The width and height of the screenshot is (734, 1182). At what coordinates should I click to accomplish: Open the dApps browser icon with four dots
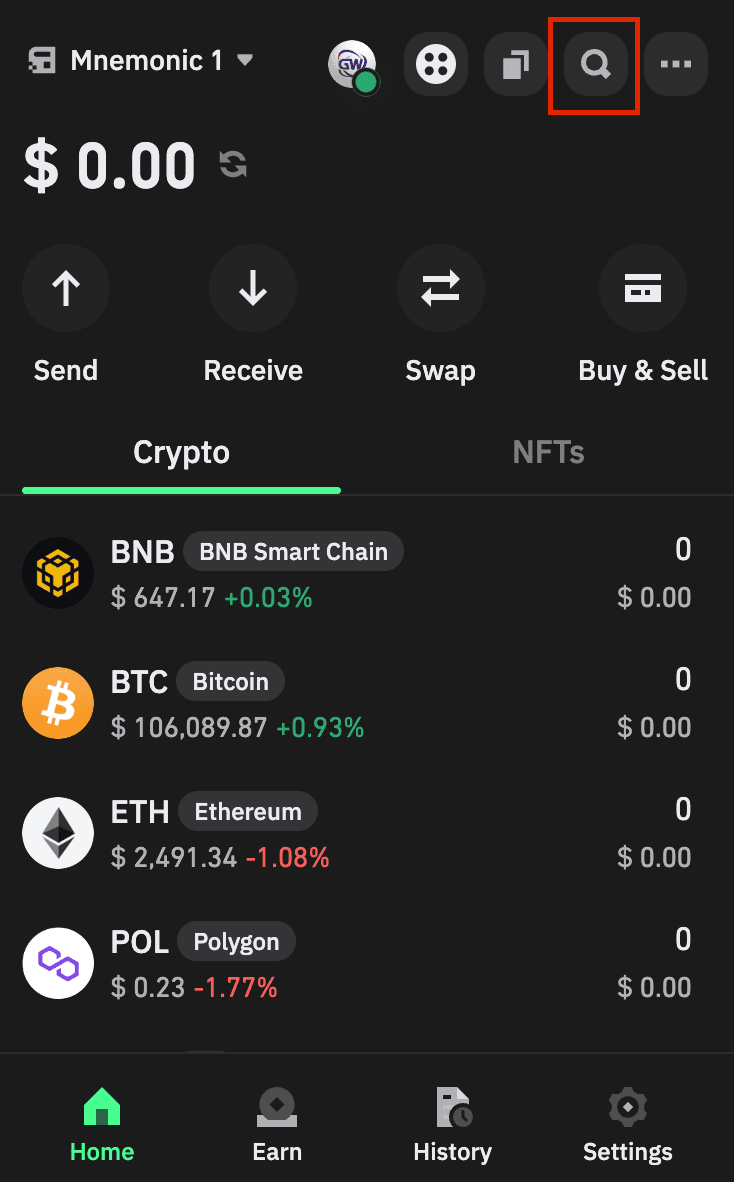(x=435, y=64)
